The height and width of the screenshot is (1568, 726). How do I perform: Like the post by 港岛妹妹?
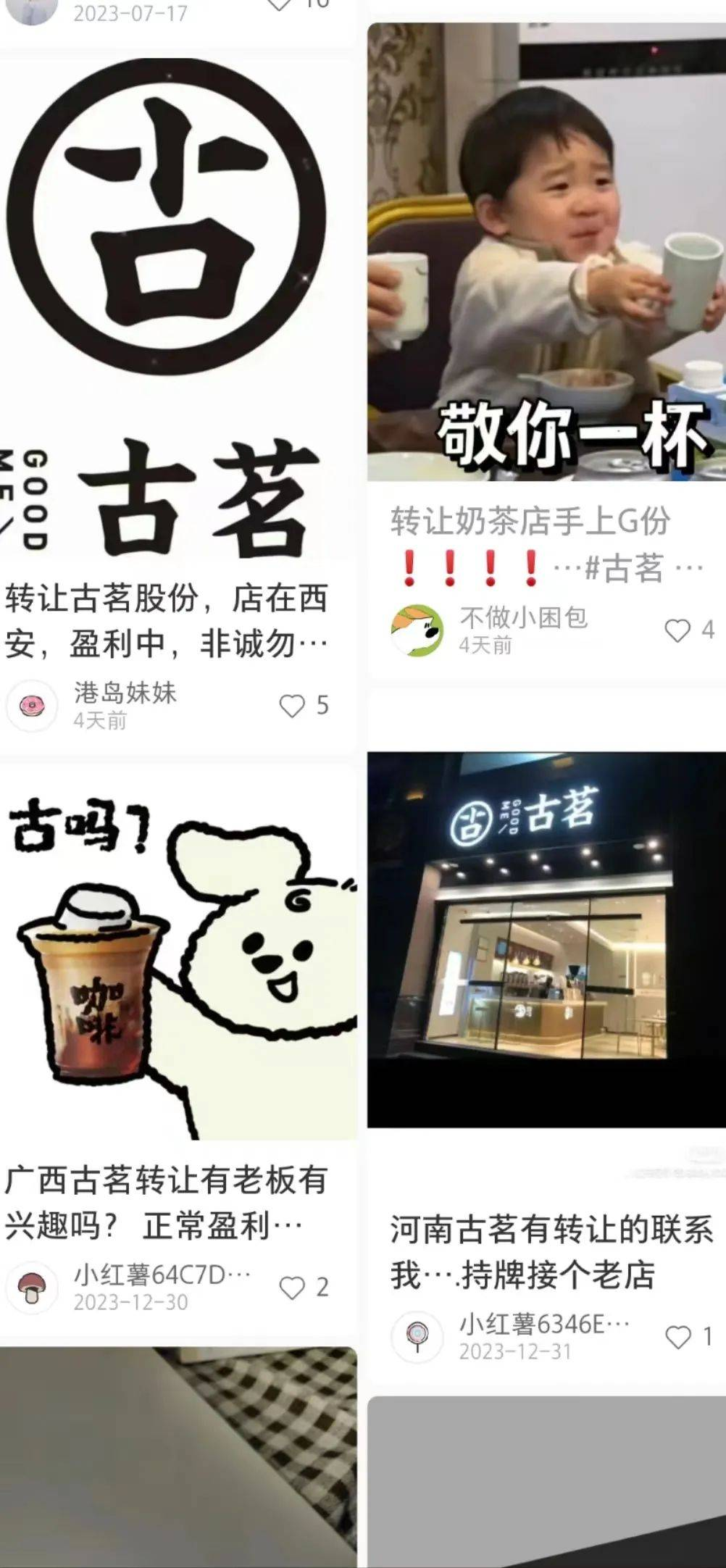point(292,706)
